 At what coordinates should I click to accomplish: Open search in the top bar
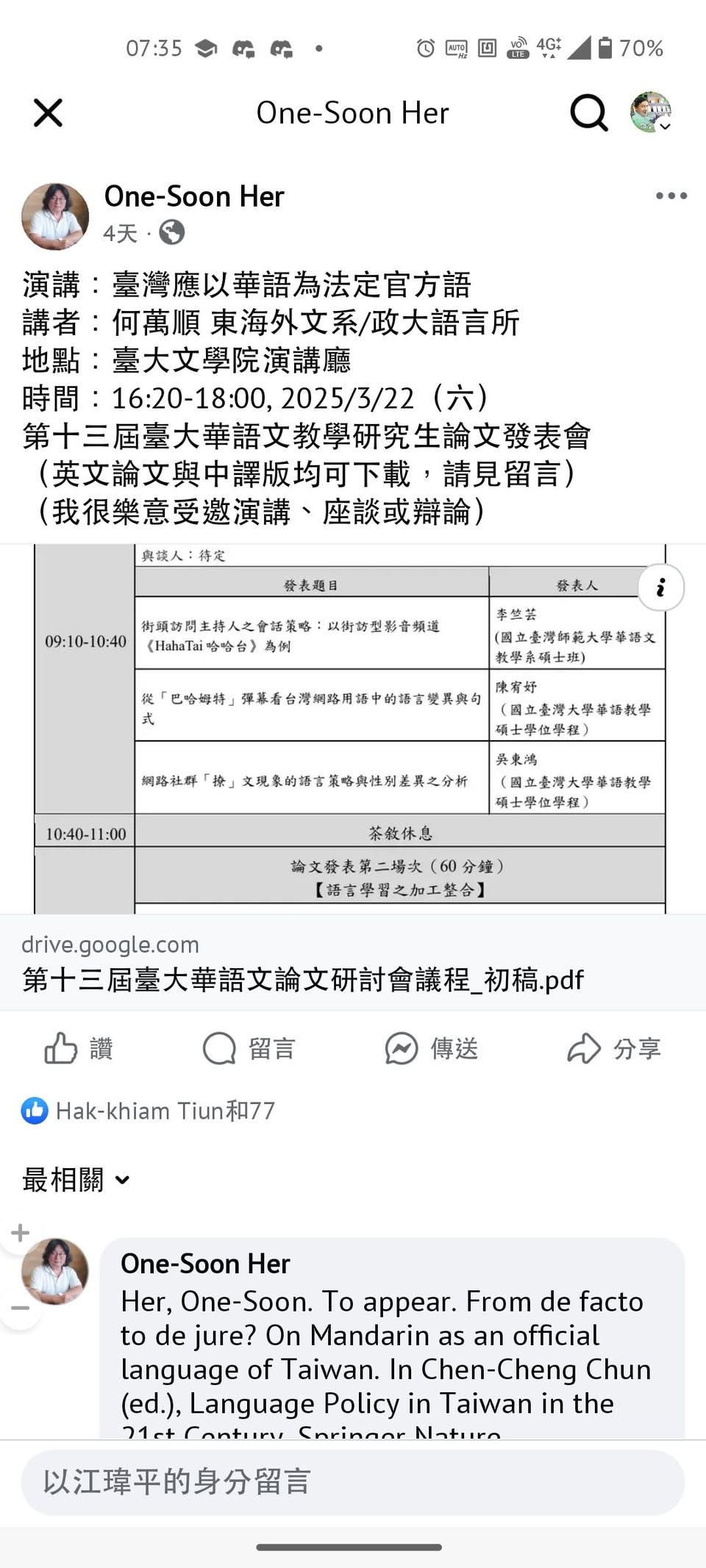[x=588, y=113]
